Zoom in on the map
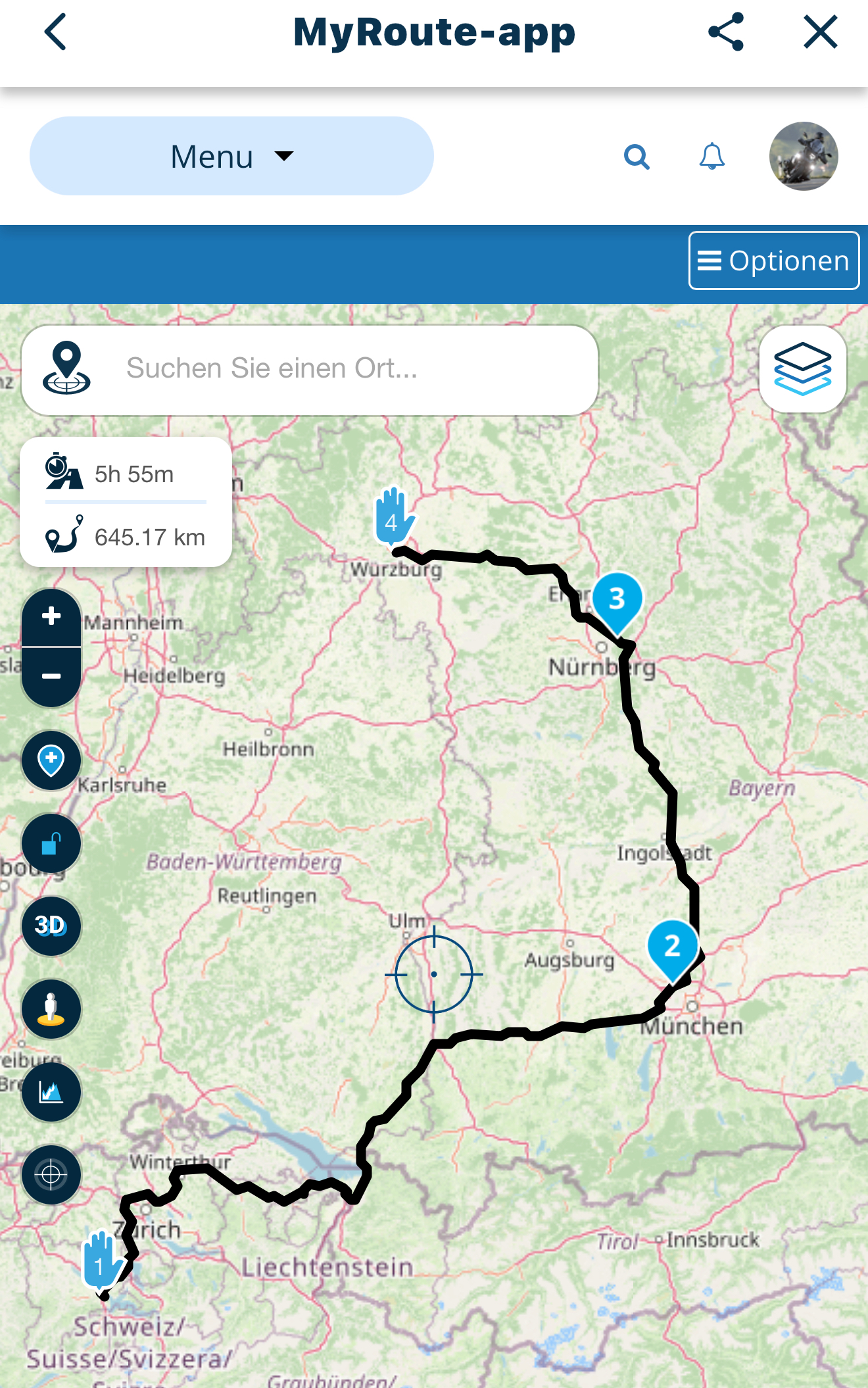This screenshot has width=868, height=1388. coord(51,616)
